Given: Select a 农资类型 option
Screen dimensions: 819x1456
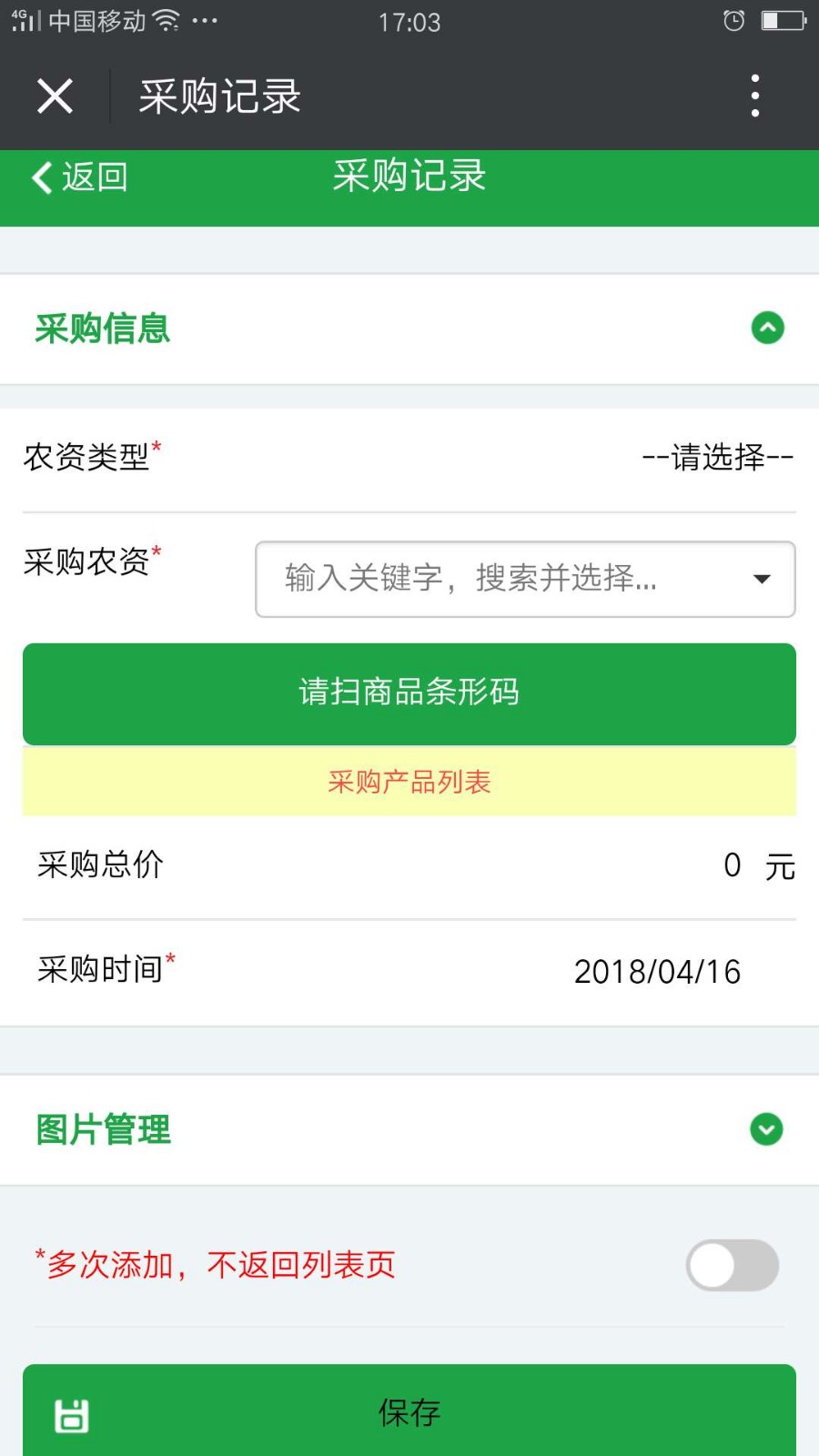Looking at the screenshot, I should click(x=717, y=457).
